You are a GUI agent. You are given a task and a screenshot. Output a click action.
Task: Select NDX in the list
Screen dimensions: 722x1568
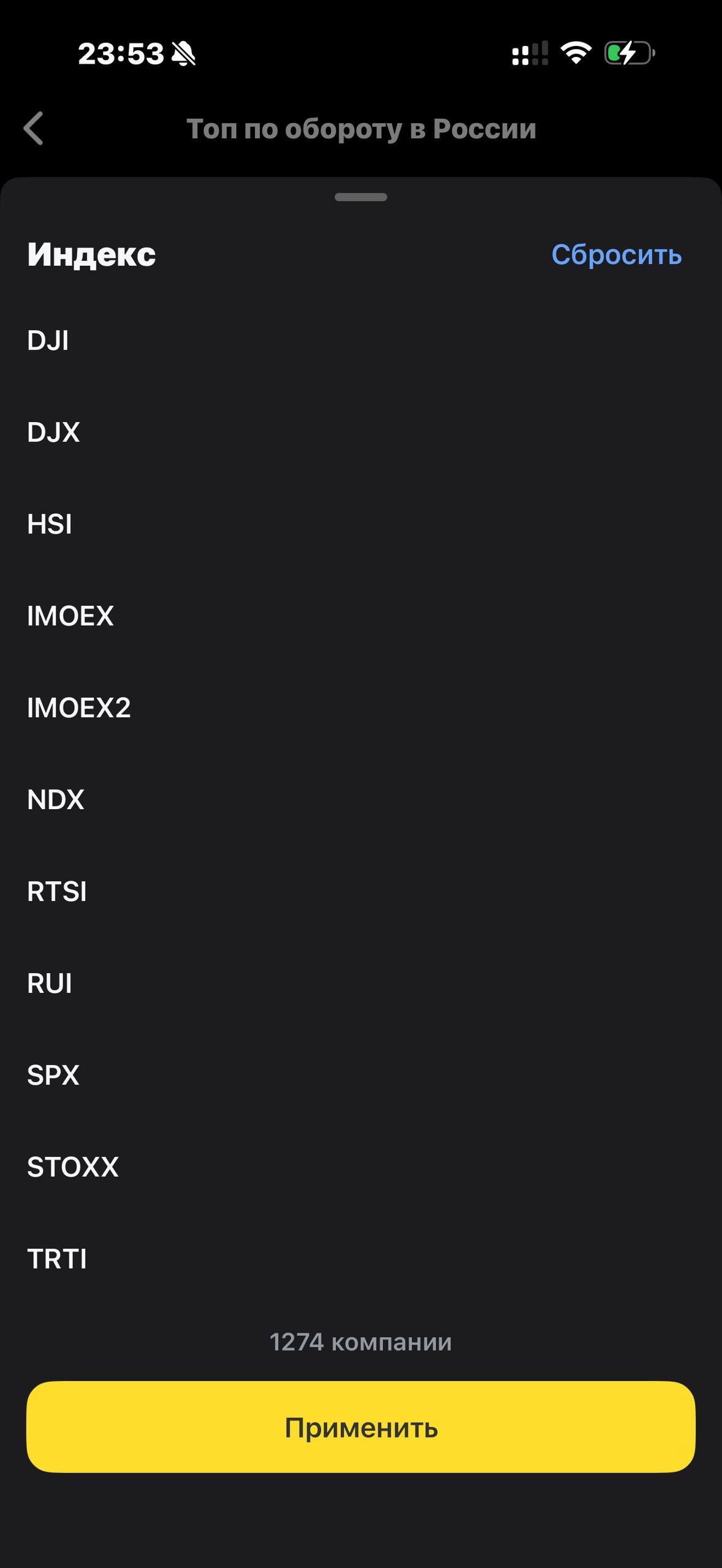point(361,799)
